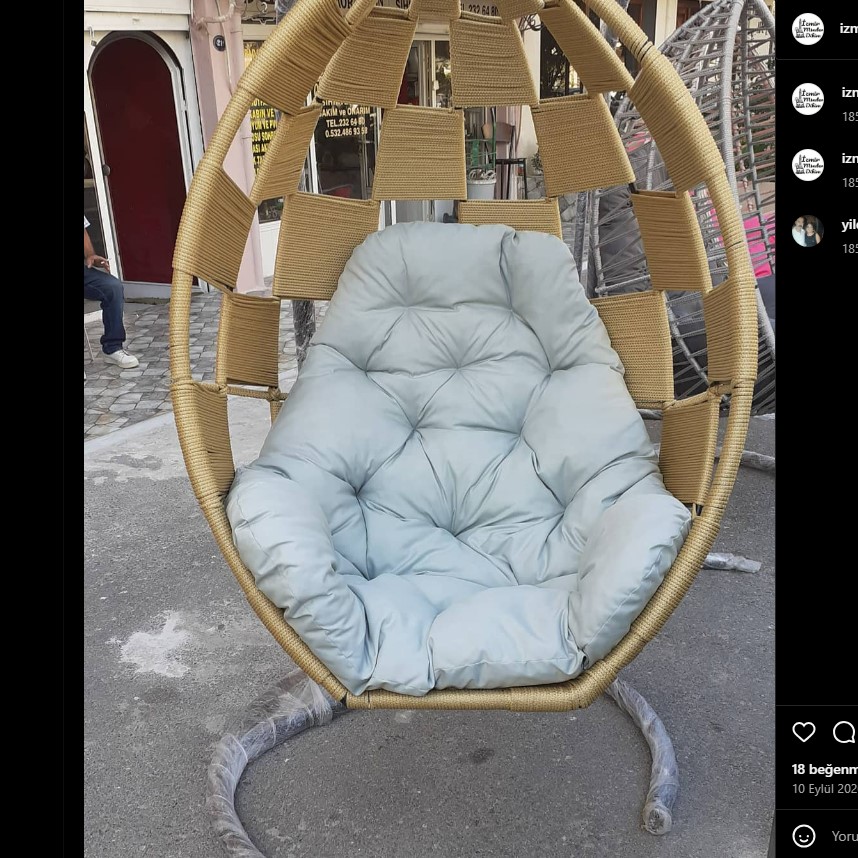Like this post with the heart icon
This screenshot has height=858, width=858.
[x=804, y=732]
